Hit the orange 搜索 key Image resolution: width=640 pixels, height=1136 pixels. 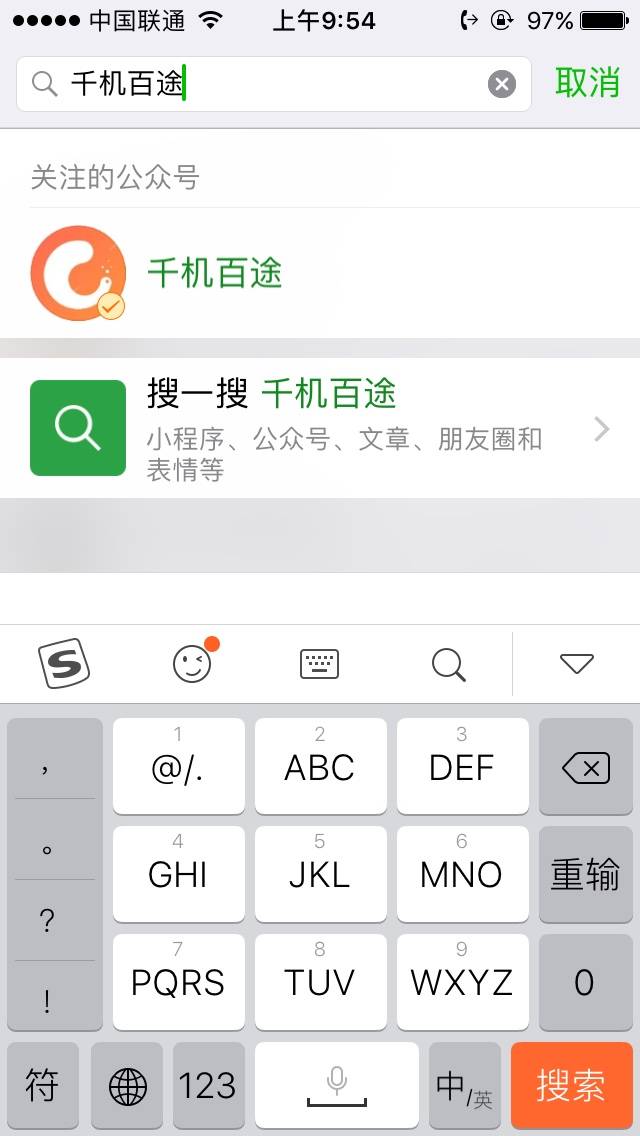[571, 1085]
